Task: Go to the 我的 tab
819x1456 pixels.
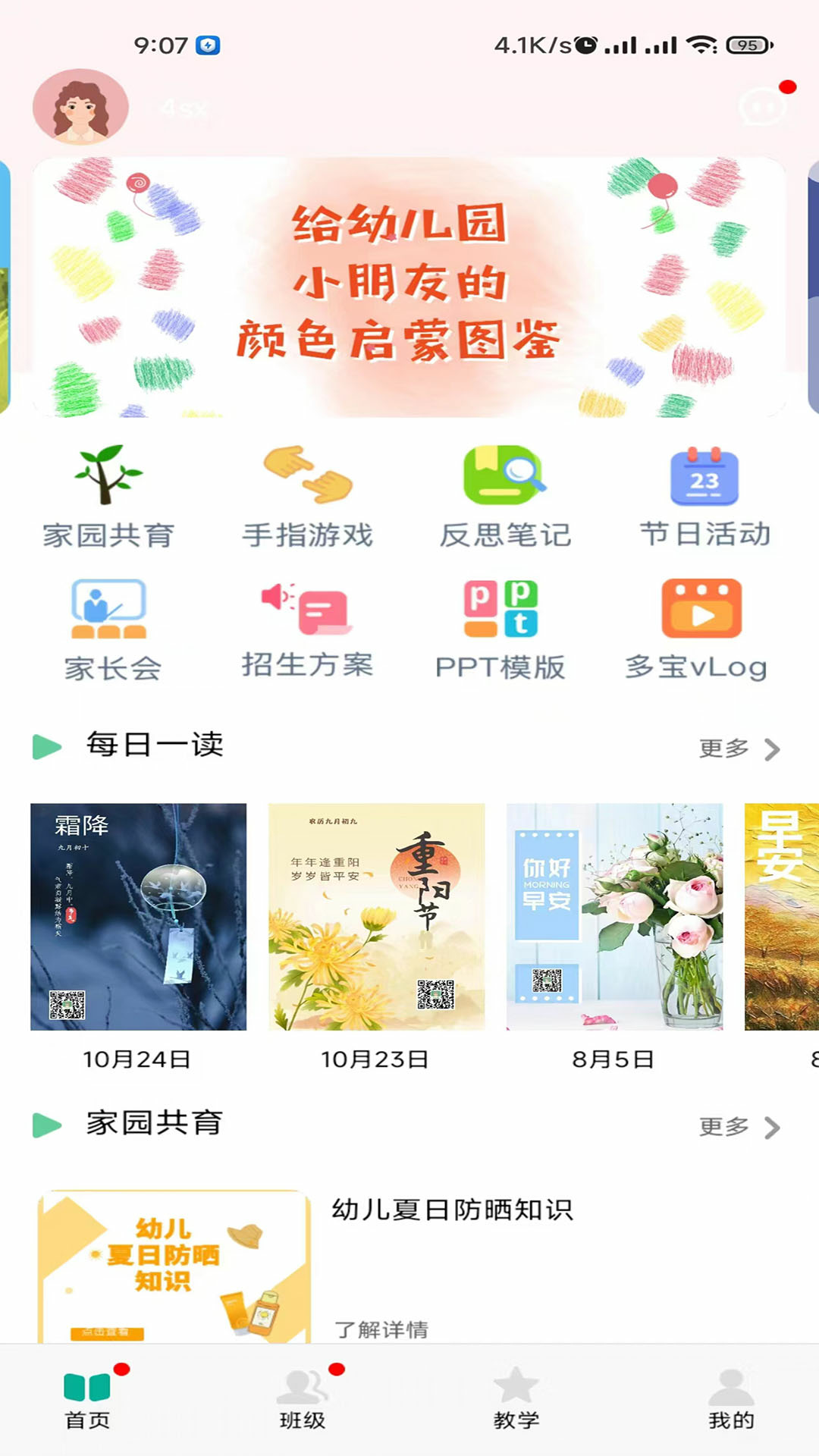Action: click(731, 1400)
